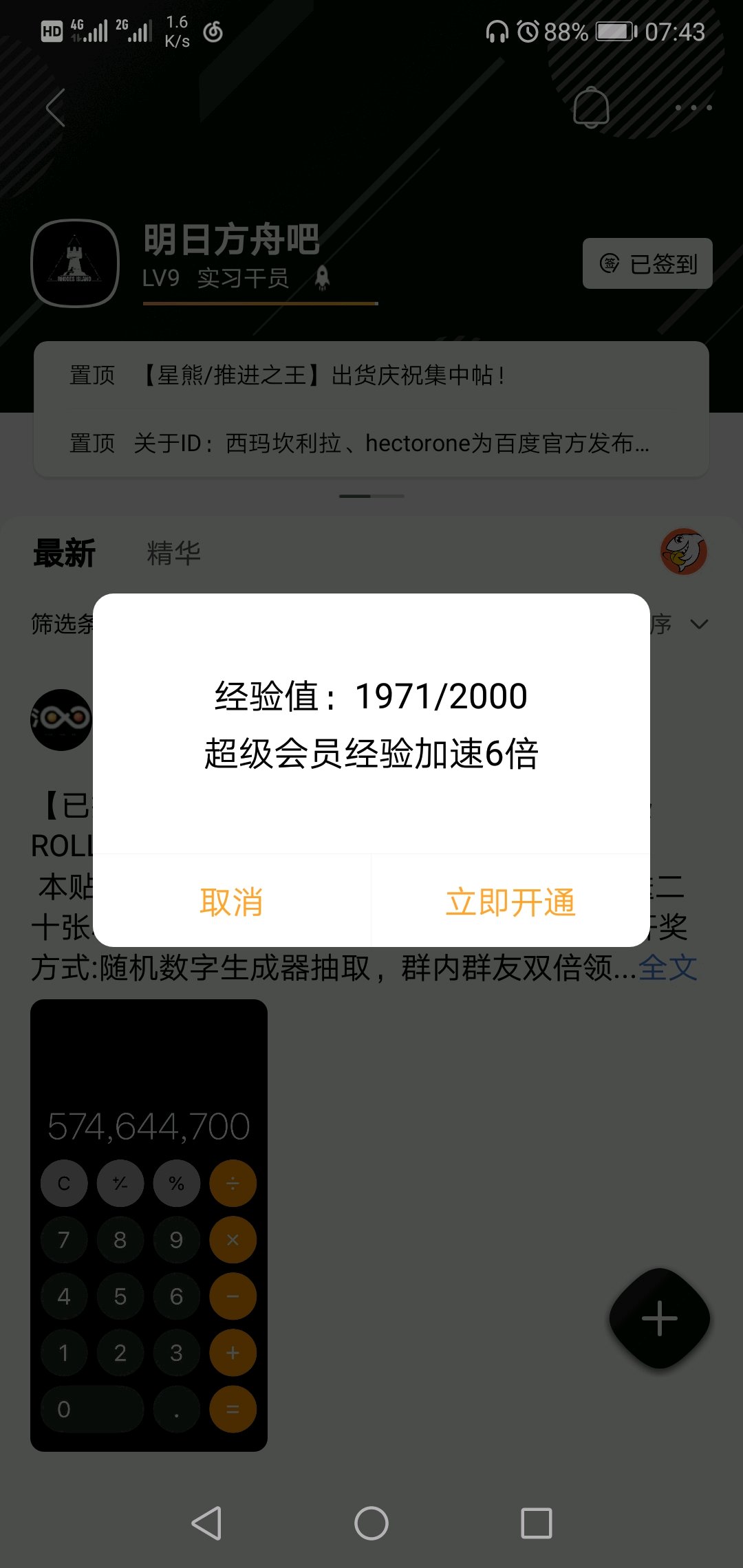Create a new post with the plus button
This screenshot has width=743, height=1568.
pyautogui.click(x=660, y=1318)
